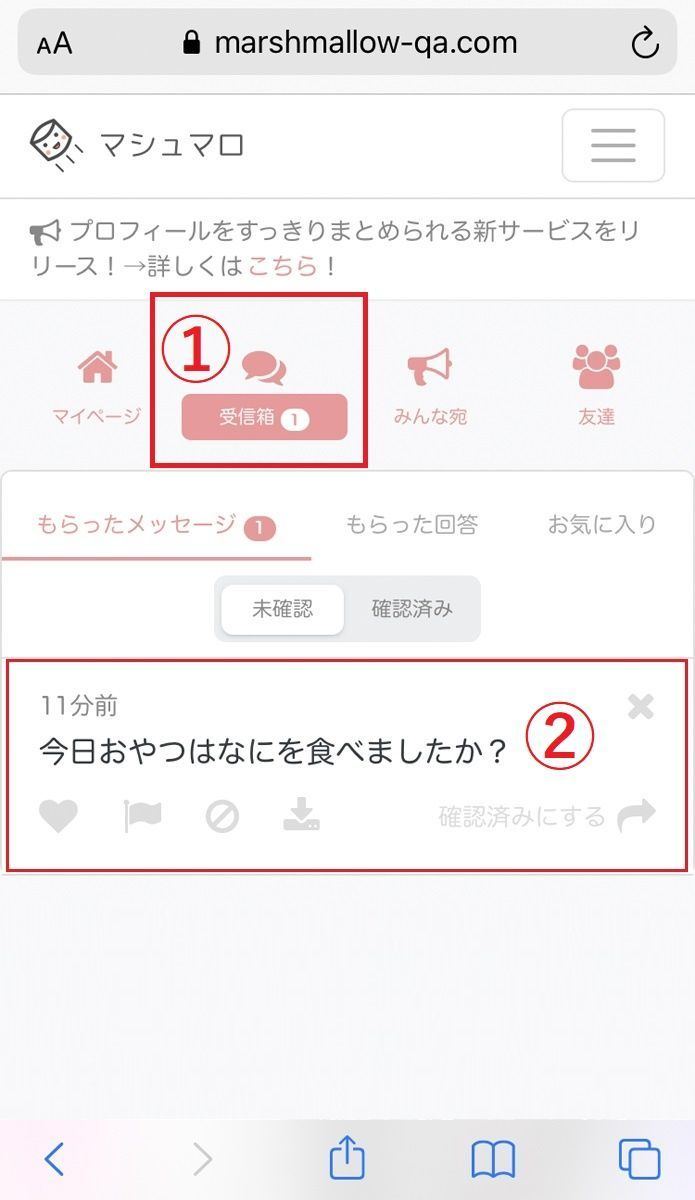Switch to お気に入り tab
Screen dimensions: 695x1200
pyautogui.click(x=602, y=524)
